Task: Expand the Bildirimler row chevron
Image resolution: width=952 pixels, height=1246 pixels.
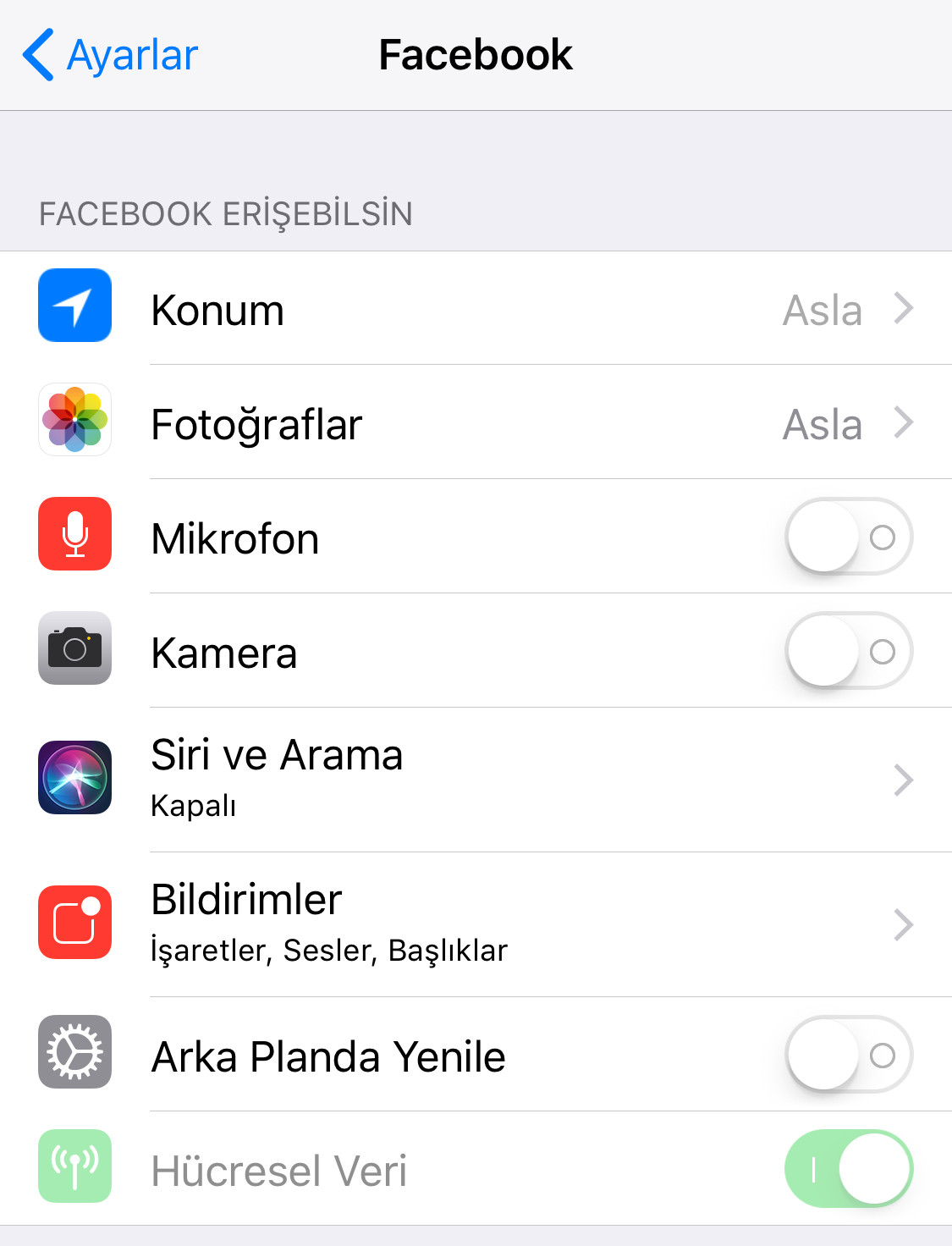Action: pyautogui.click(x=904, y=924)
